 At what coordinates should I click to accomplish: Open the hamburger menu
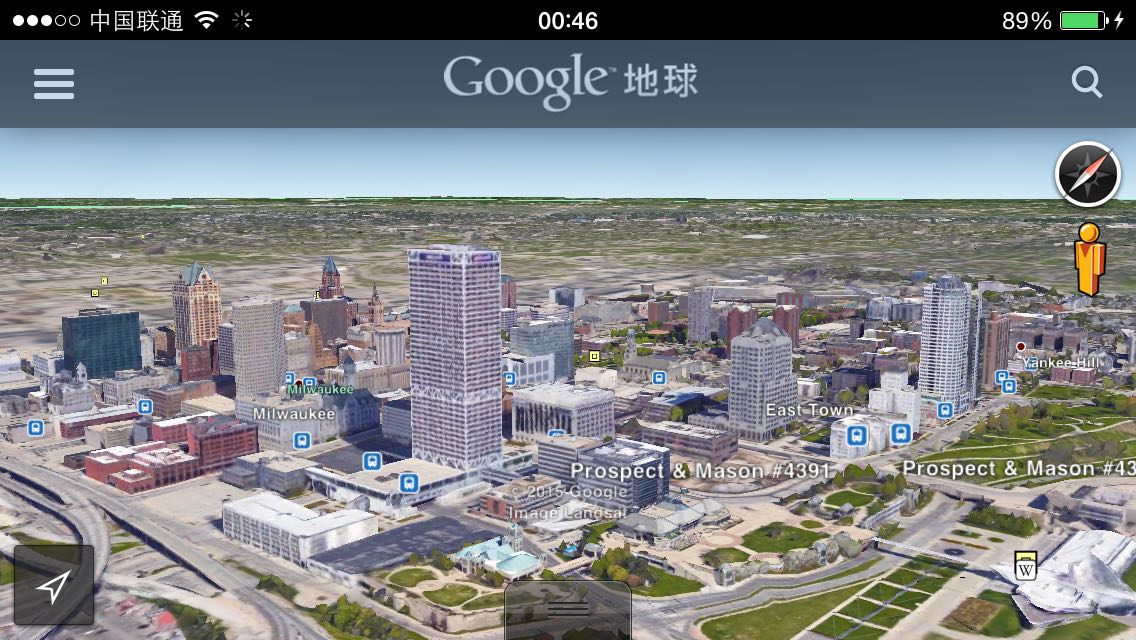(54, 84)
